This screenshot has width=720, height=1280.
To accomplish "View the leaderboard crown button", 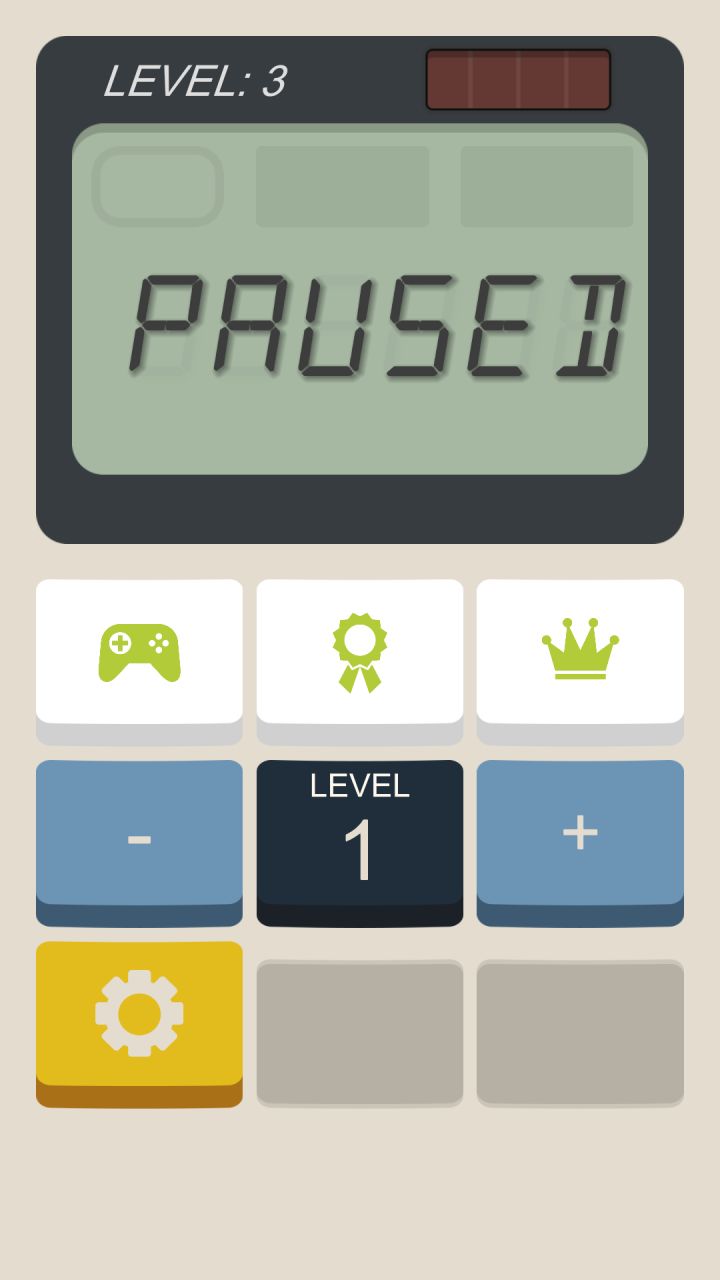I will pos(580,652).
